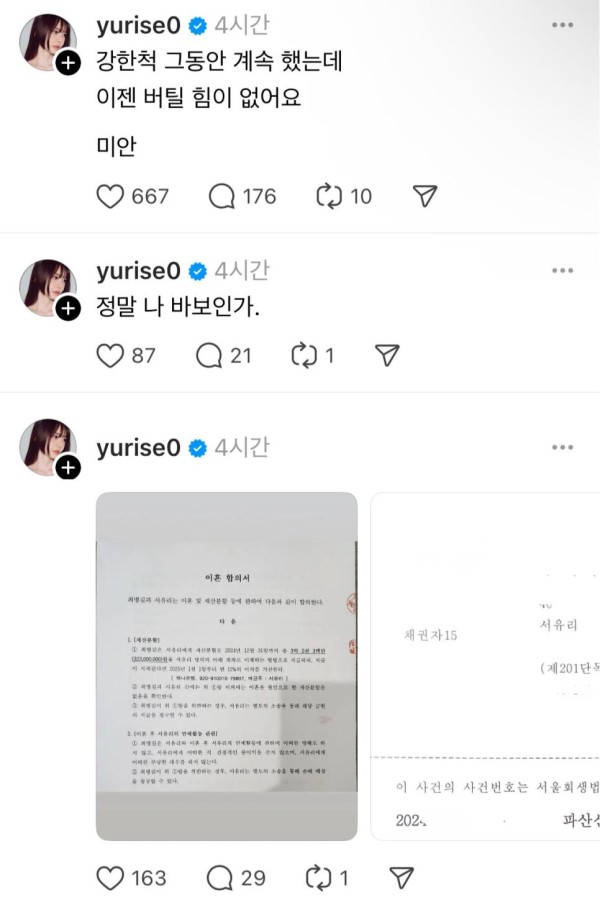The height and width of the screenshot is (905, 600).
Task: Share the 정말 나 바보인가 post
Action: click(387, 354)
